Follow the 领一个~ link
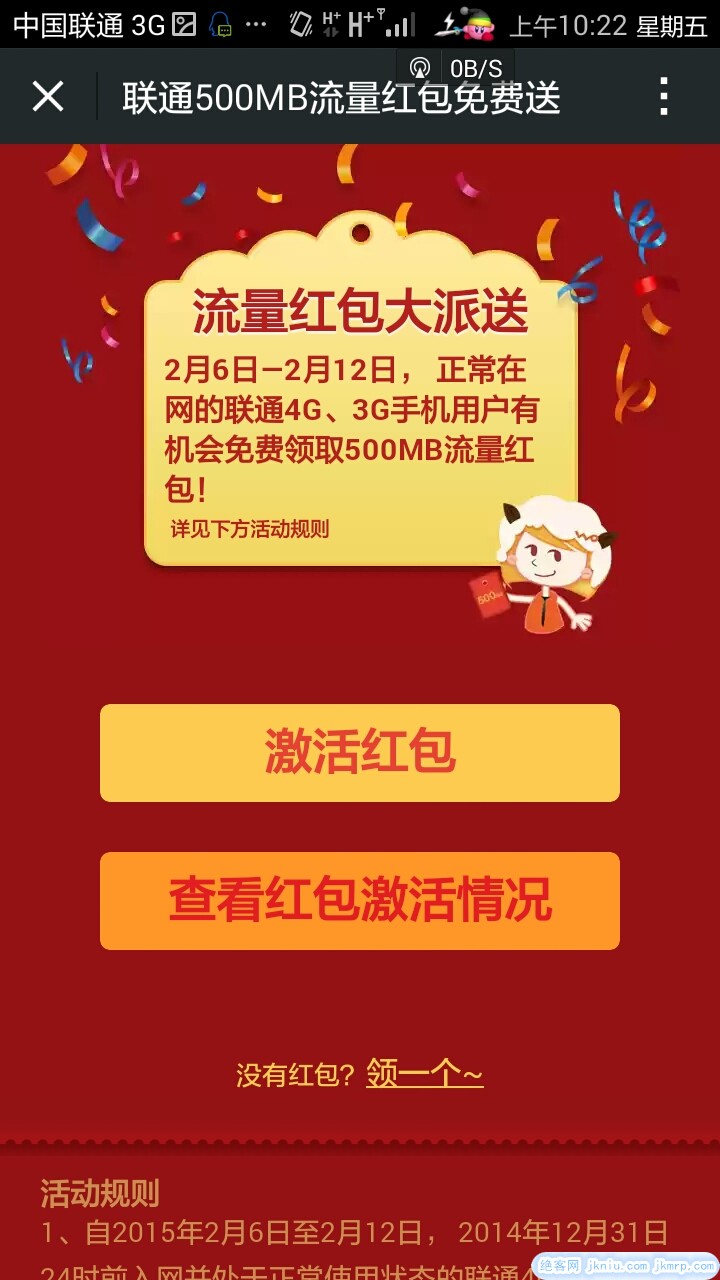The height and width of the screenshot is (1280, 720). coord(425,1074)
